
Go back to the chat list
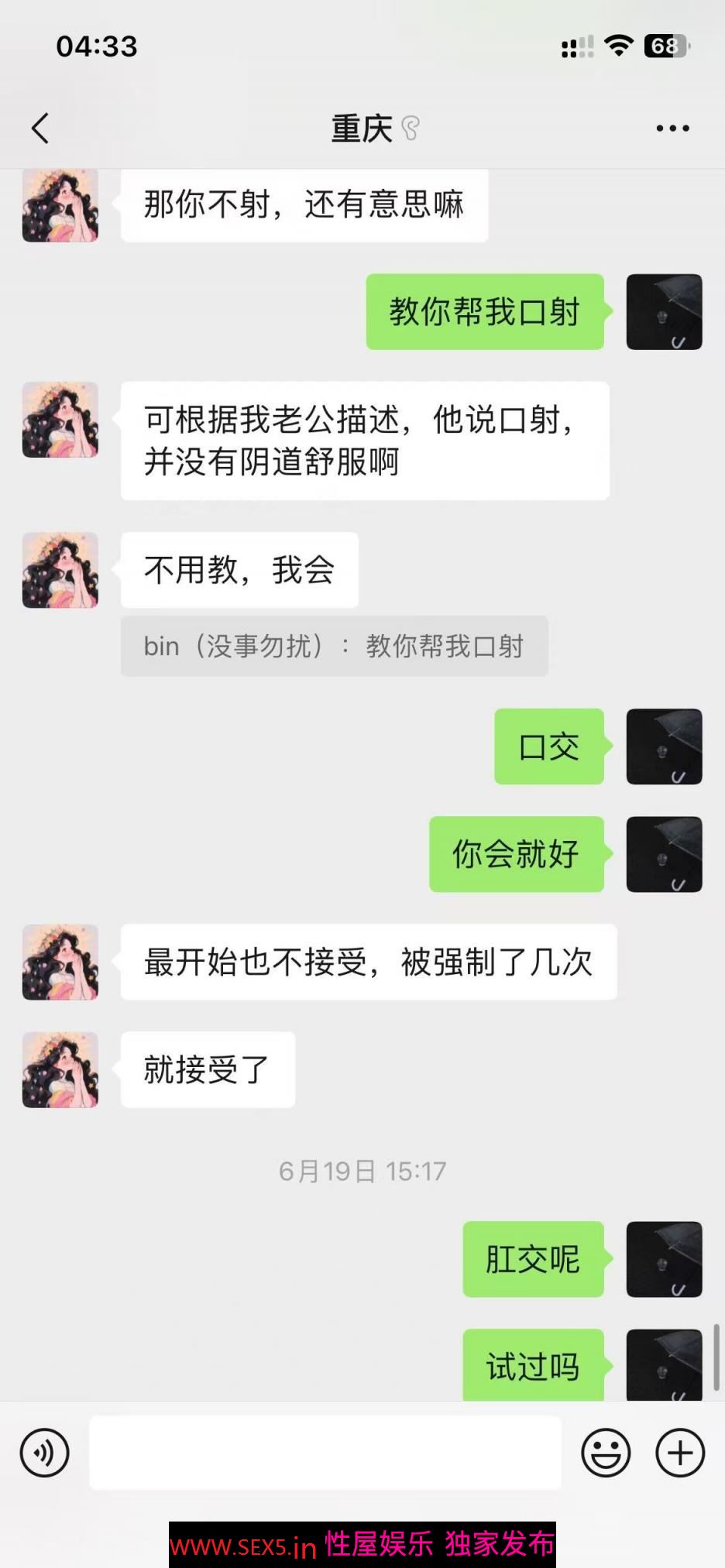pos(40,129)
